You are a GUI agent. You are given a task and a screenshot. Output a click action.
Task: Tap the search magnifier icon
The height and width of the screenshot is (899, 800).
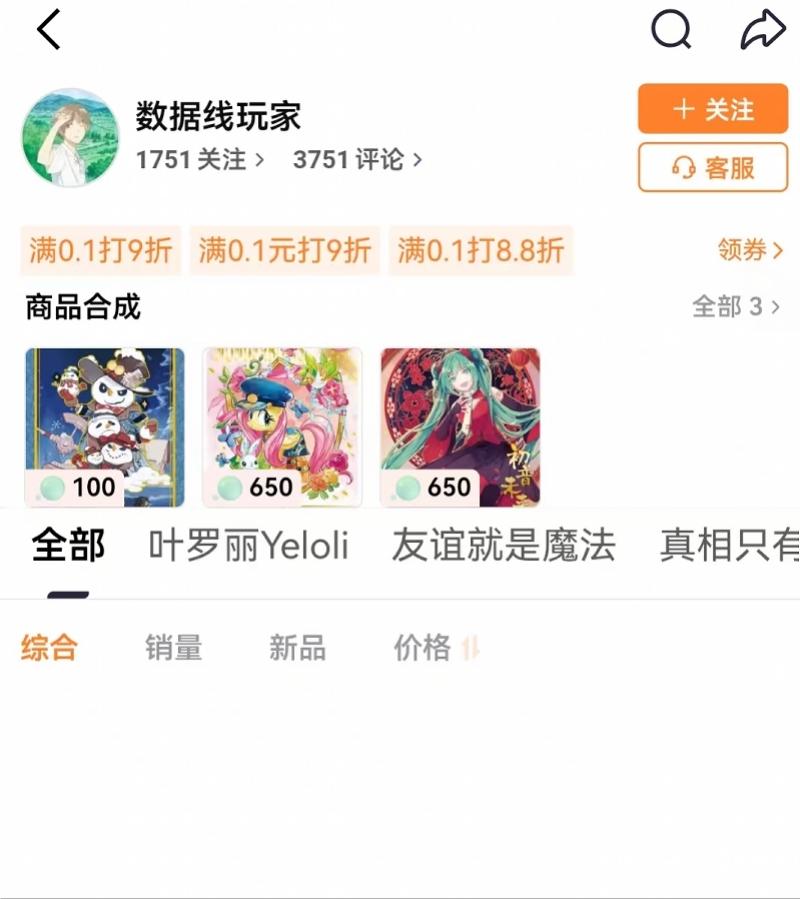[670, 30]
